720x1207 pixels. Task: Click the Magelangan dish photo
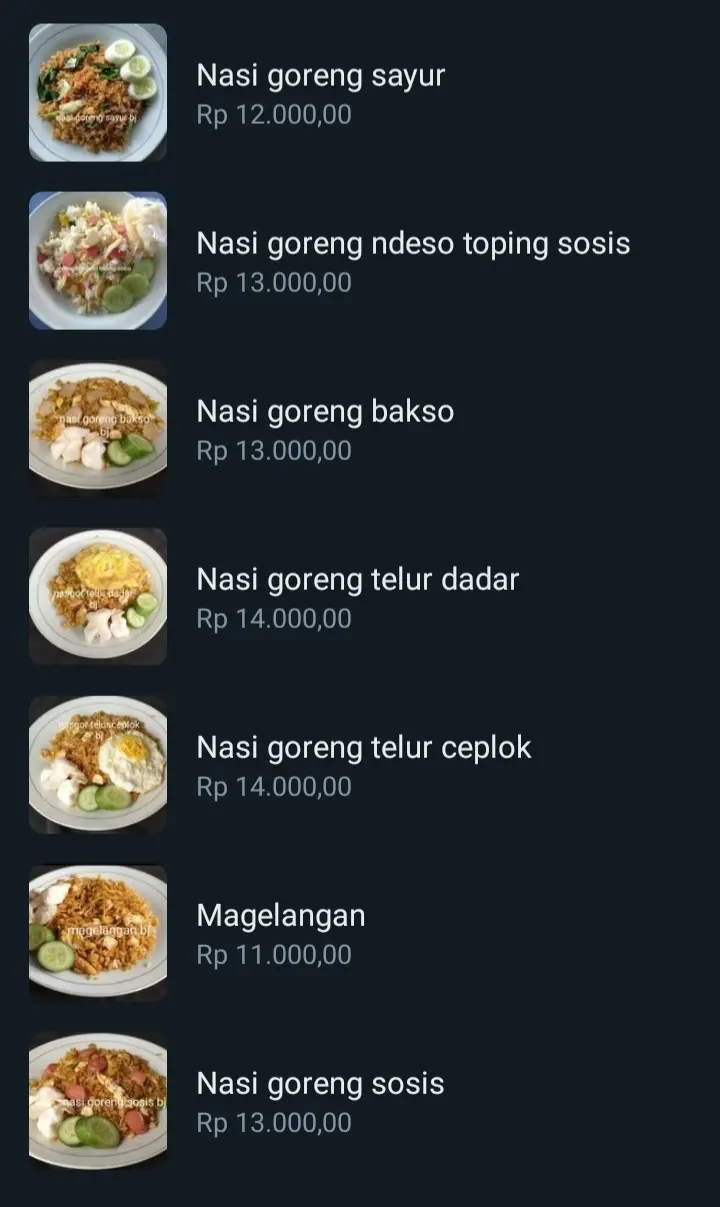click(x=97, y=932)
